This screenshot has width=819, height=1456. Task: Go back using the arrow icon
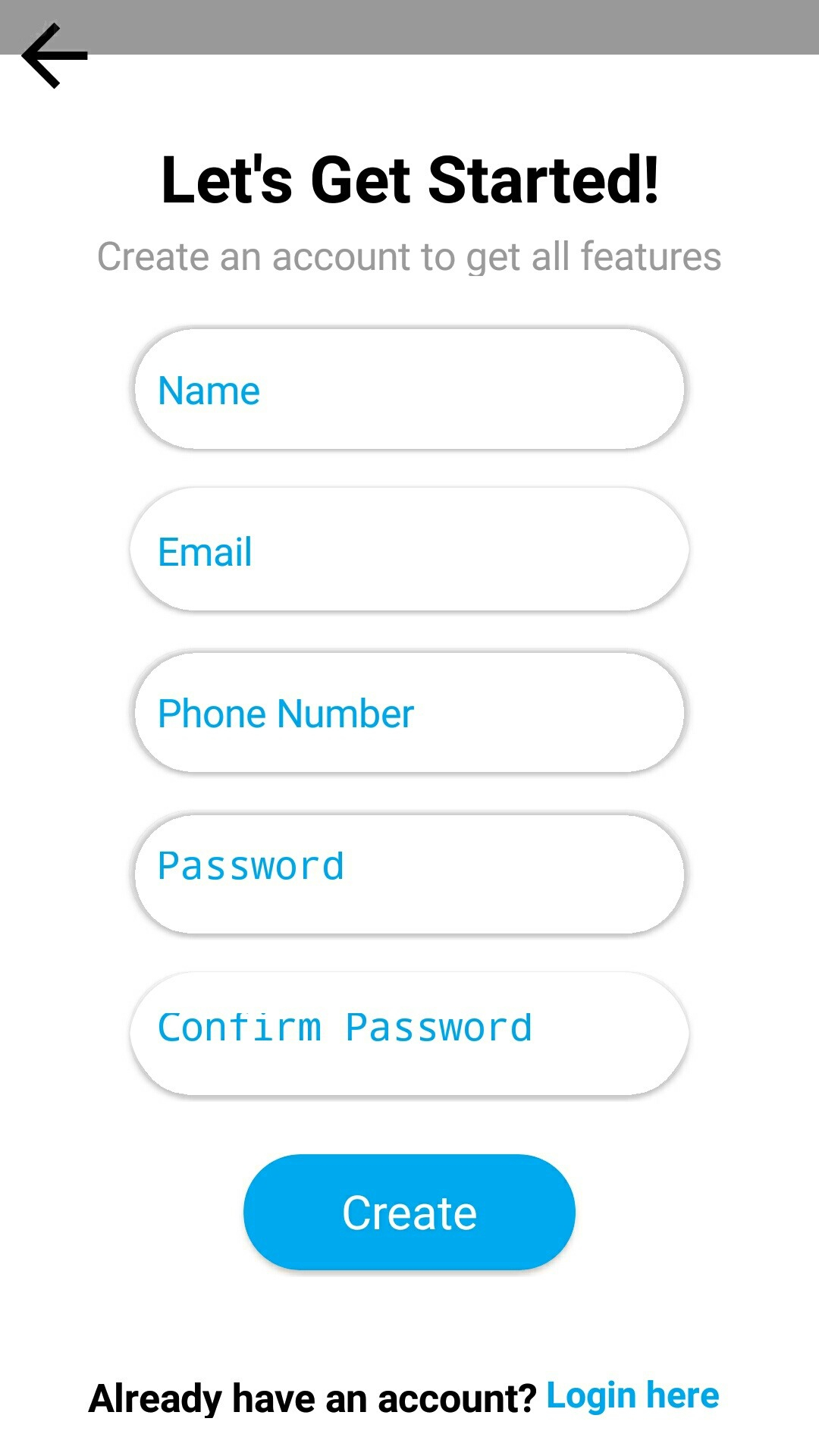(55, 56)
